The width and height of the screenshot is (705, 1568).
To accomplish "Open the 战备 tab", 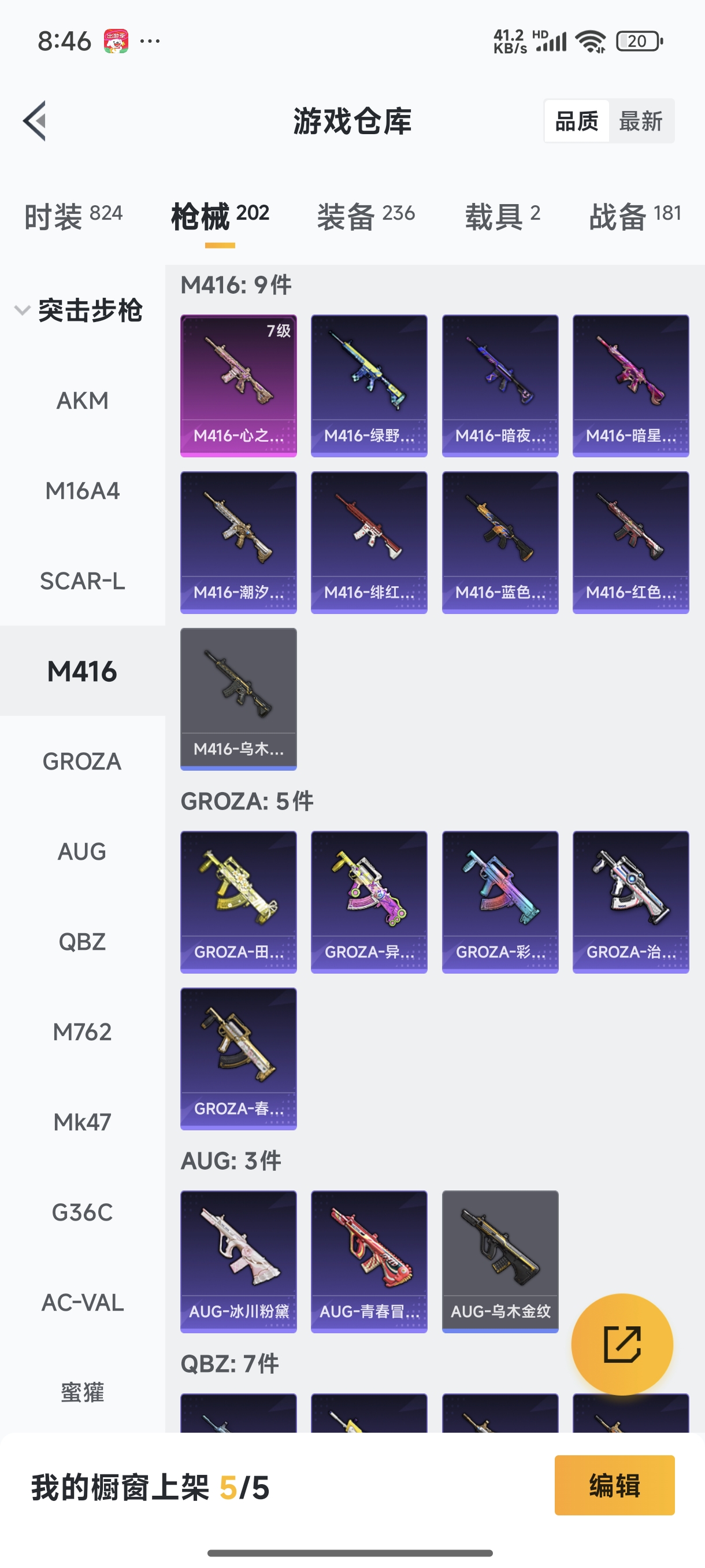I will pyautogui.click(x=634, y=216).
